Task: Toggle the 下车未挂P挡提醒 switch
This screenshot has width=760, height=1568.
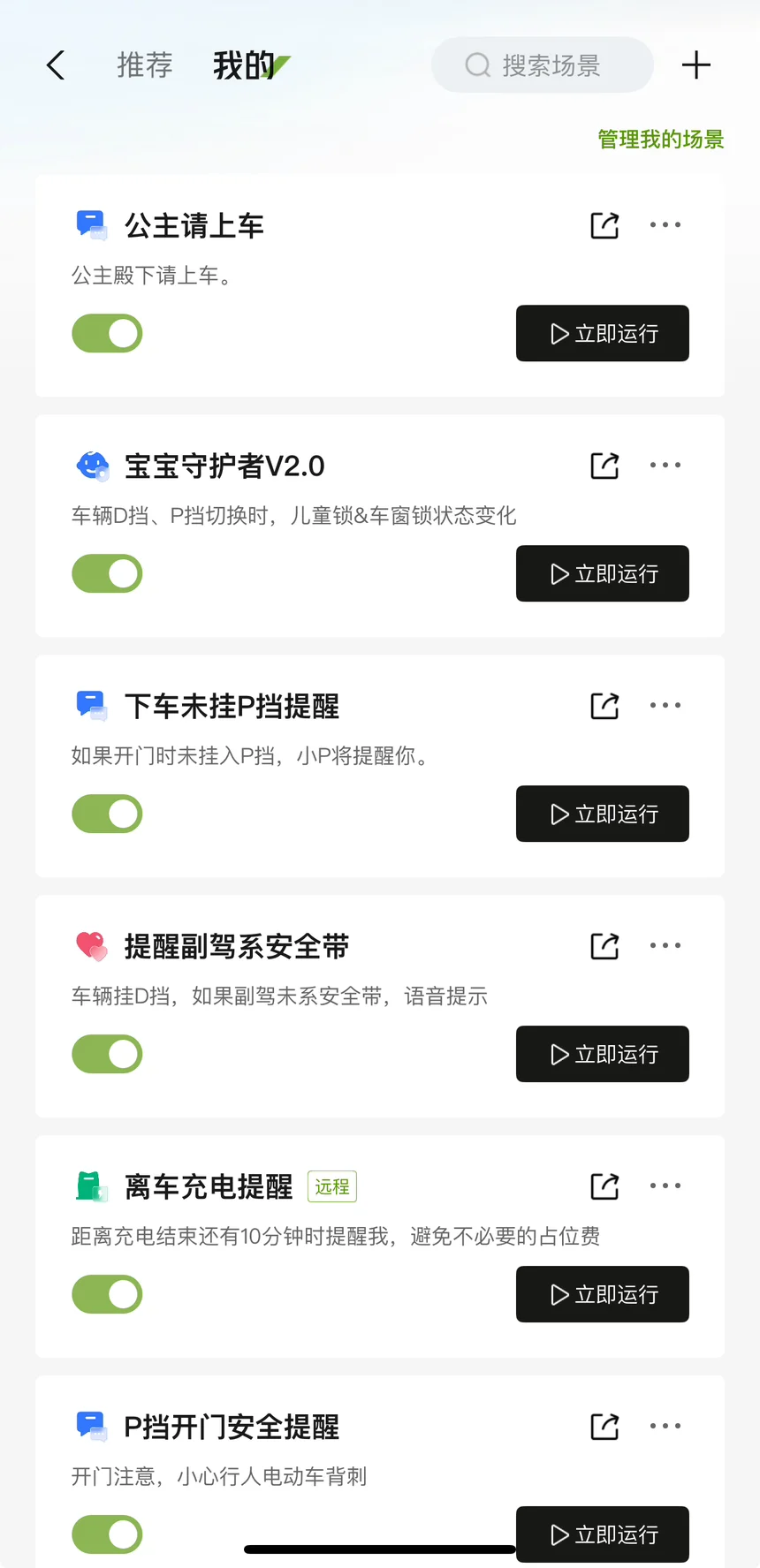Action: [107, 814]
